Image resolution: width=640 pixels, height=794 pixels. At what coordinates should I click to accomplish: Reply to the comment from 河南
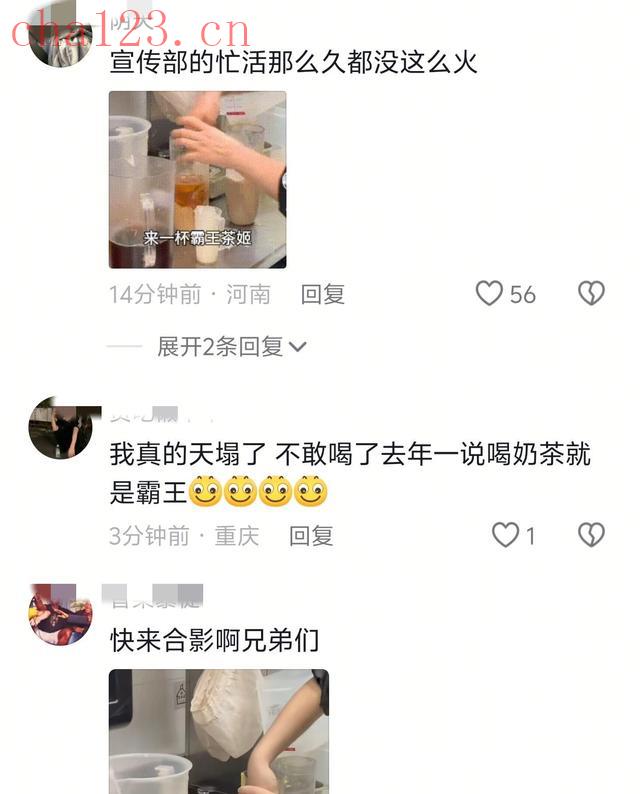pyautogui.click(x=322, y=294)
